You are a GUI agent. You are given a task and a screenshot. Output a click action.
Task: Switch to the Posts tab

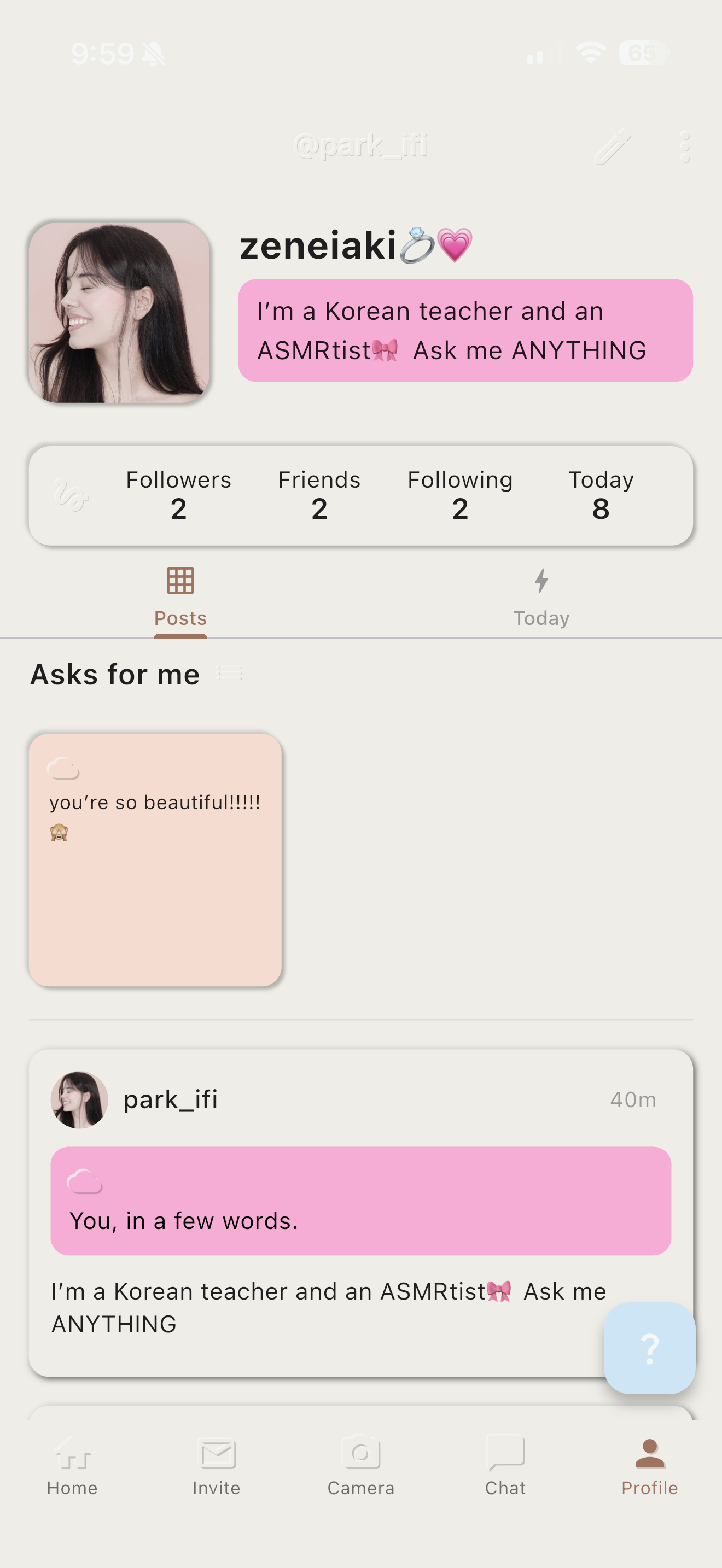180,618
